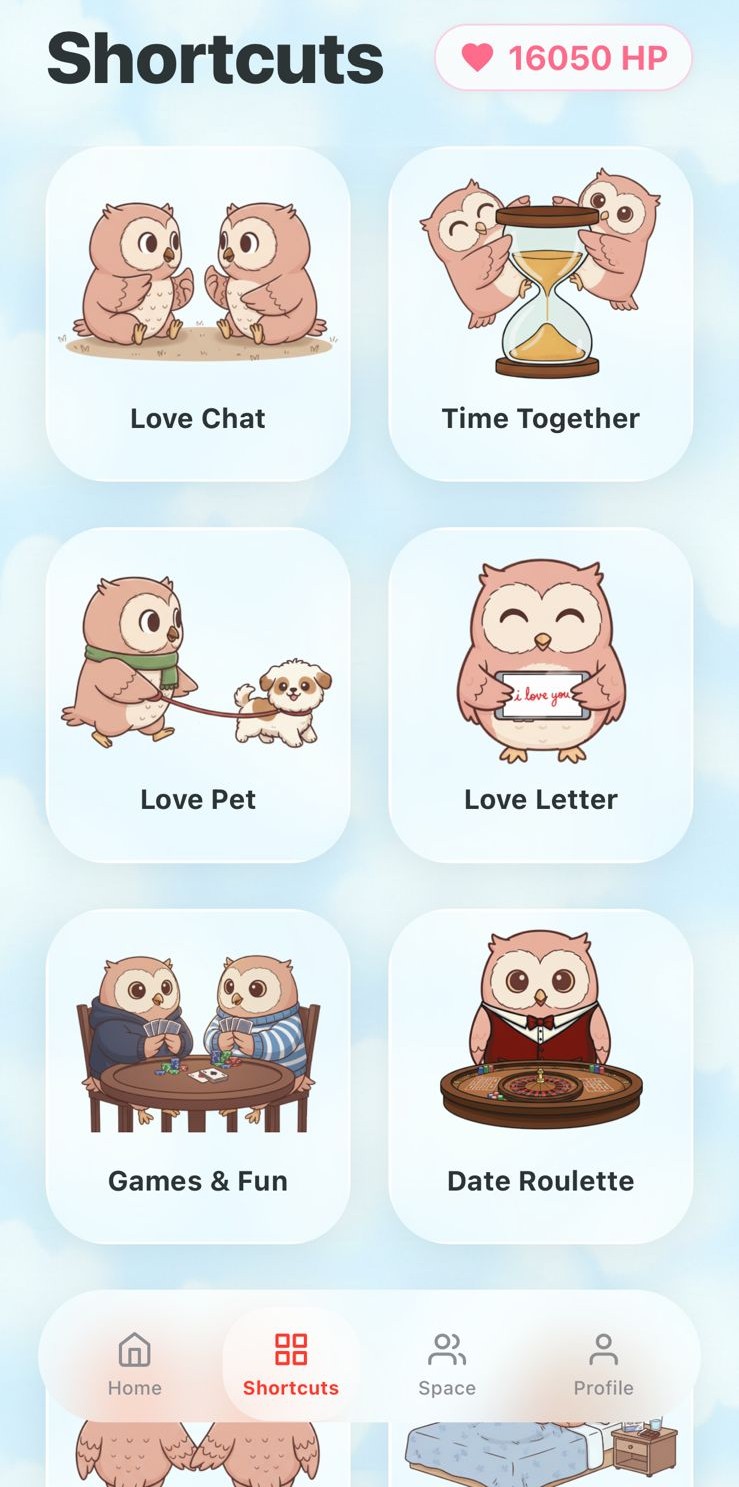
Task: Open the Love Chat shortcut
Action: (x=198, y=313)
